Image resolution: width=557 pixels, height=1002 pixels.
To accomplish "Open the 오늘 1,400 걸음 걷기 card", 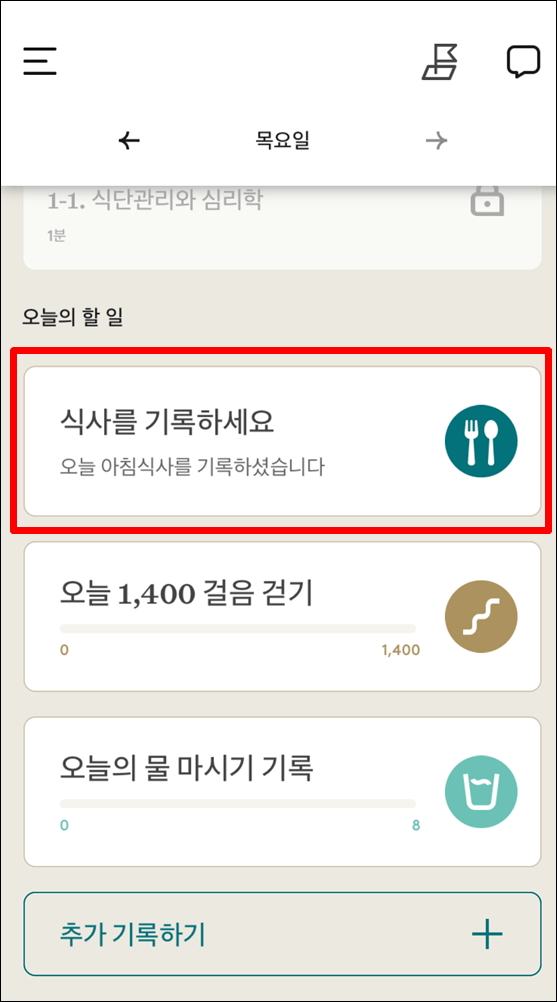I will (282, 617).
